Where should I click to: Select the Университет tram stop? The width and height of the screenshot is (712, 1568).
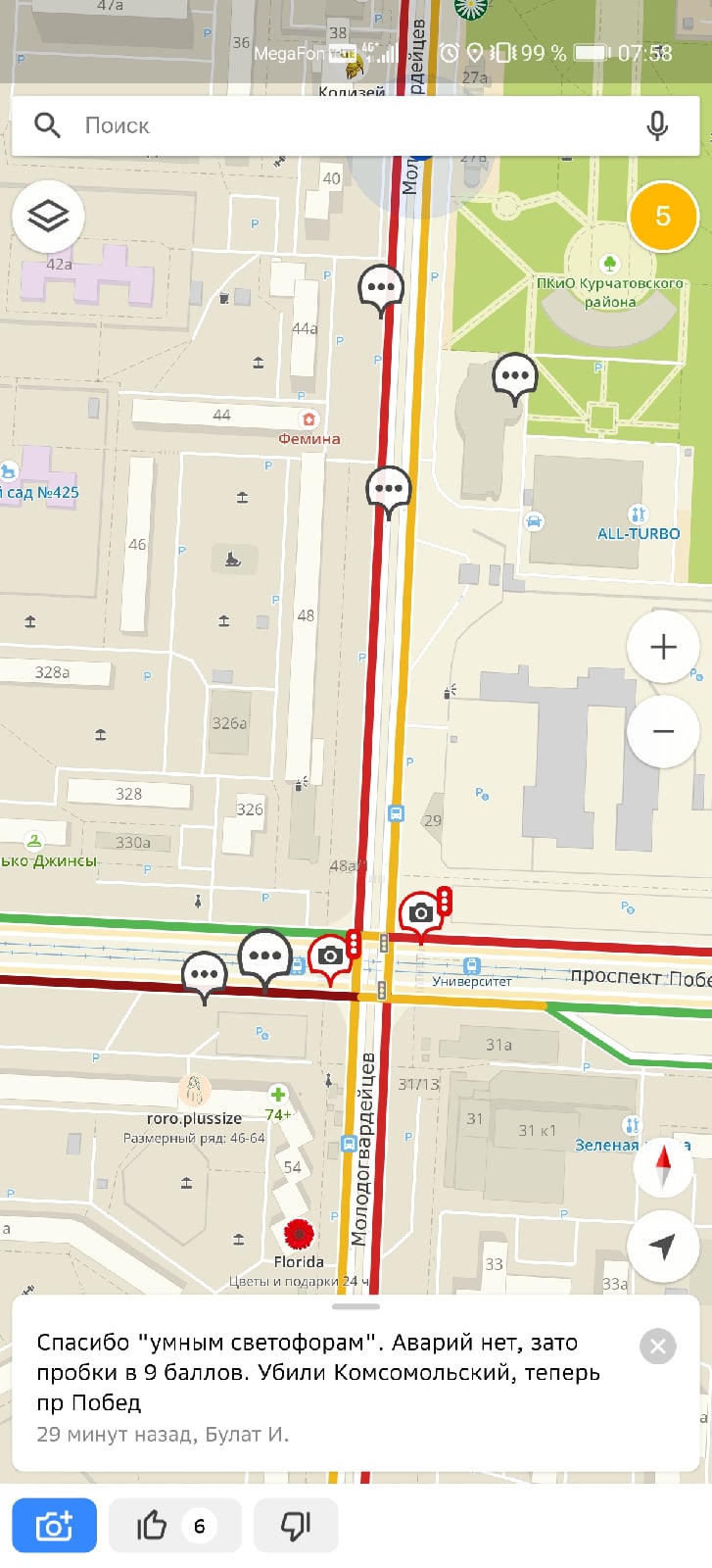[472, 965]
